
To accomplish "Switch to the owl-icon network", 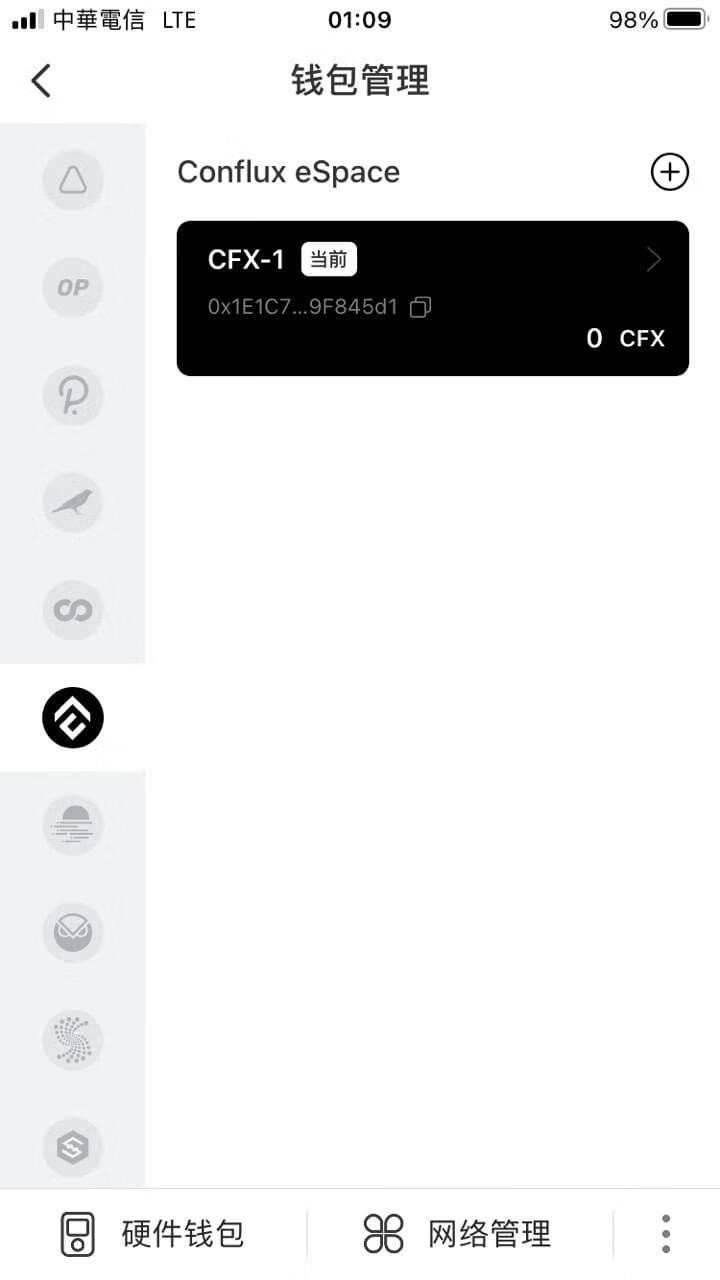I will coord(73,932).
